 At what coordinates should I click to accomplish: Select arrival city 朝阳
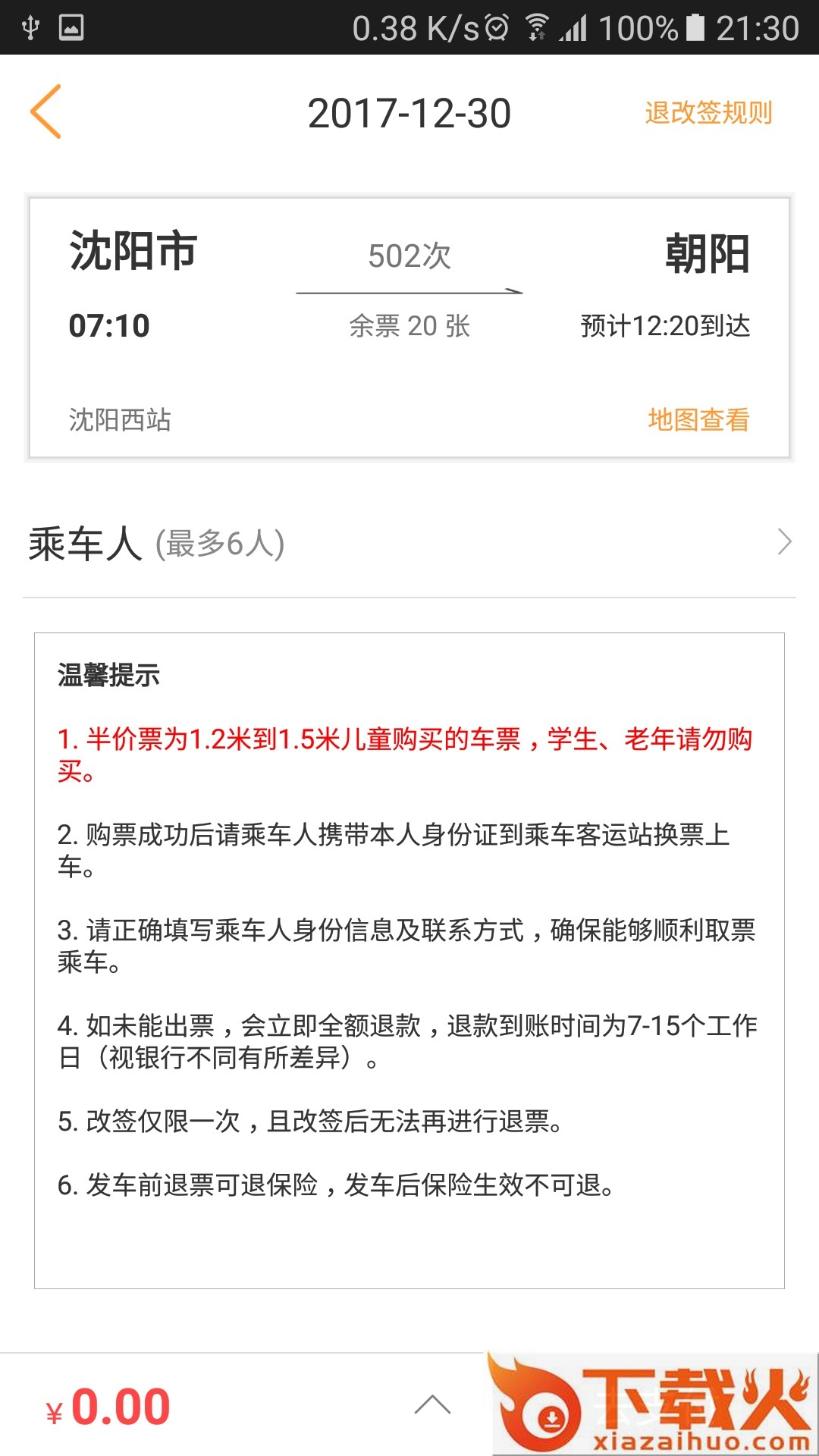coord(708,253)
